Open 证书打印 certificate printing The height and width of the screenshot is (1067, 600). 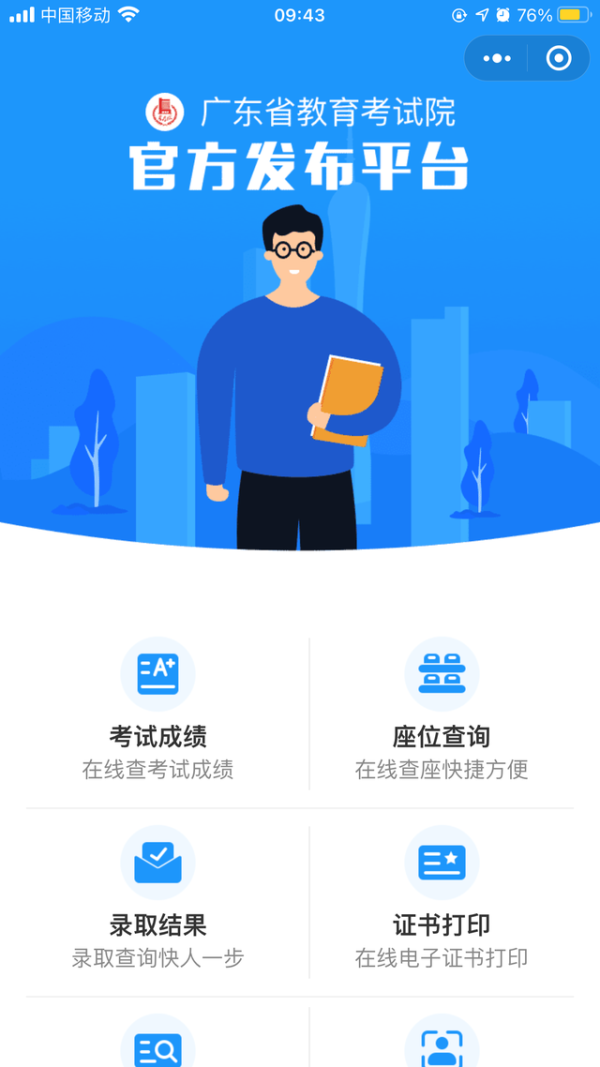coord(441,900)
